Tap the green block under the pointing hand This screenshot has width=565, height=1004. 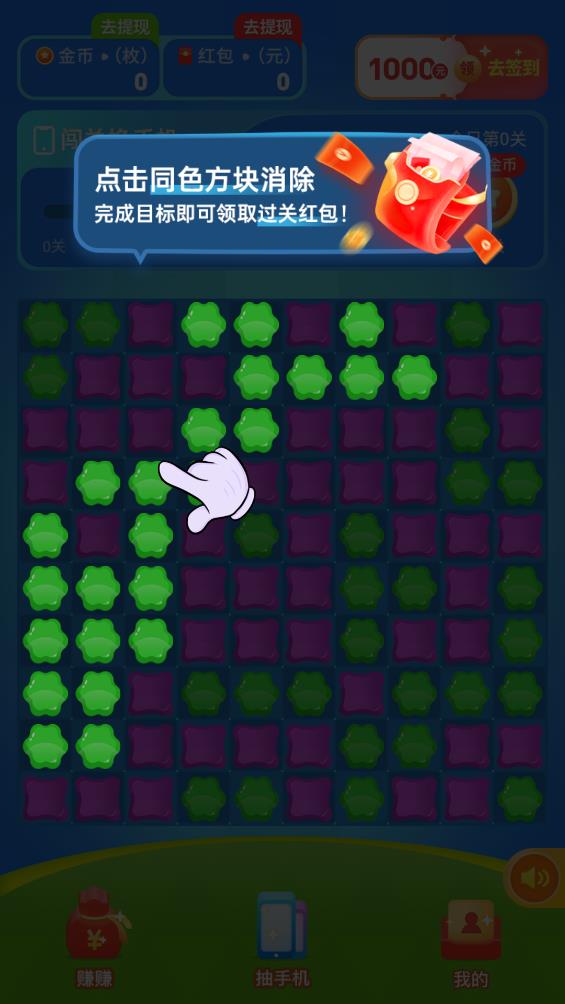[x=151, y=482]
